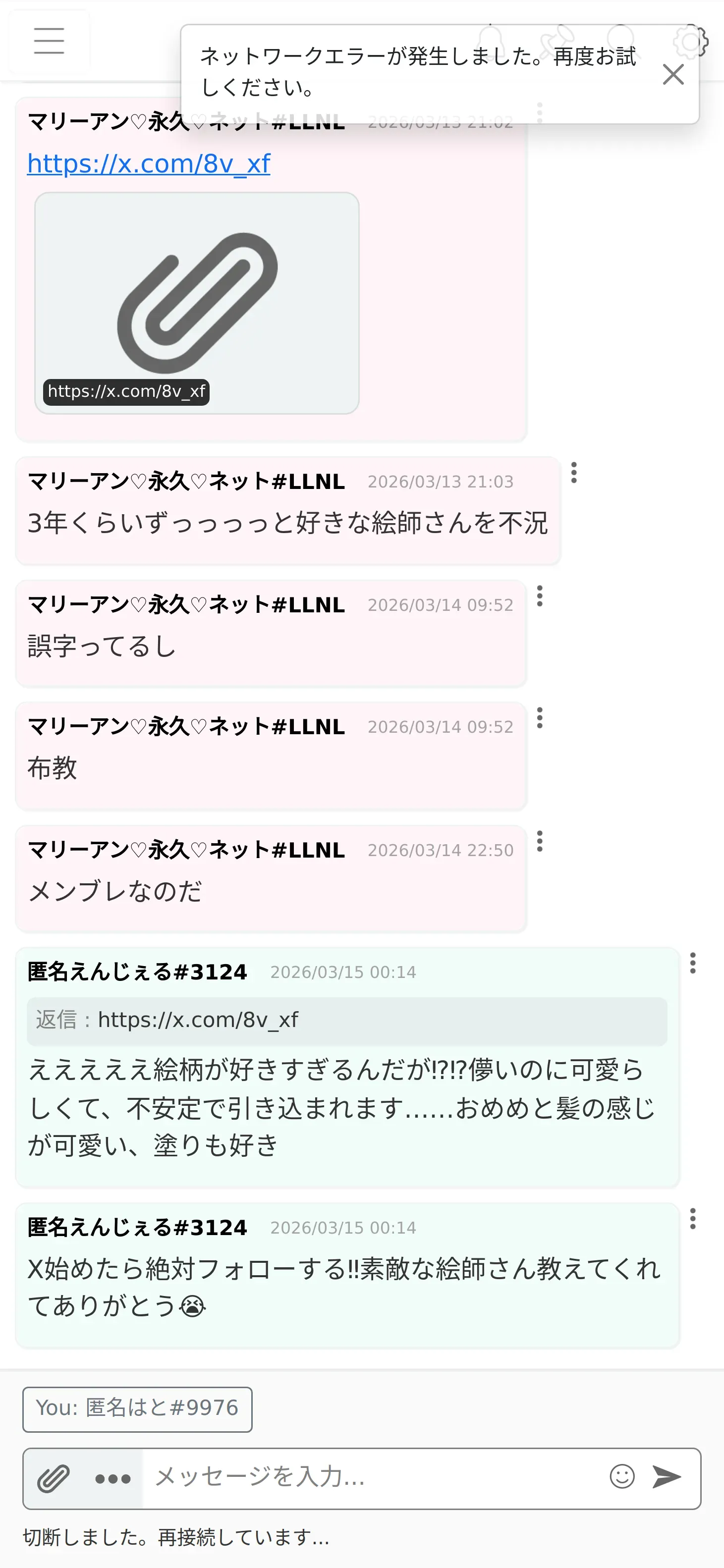Viewport: 724px width, 1568px height.
Task: Open the paperclip link preview card
Action: click(197, 303)
